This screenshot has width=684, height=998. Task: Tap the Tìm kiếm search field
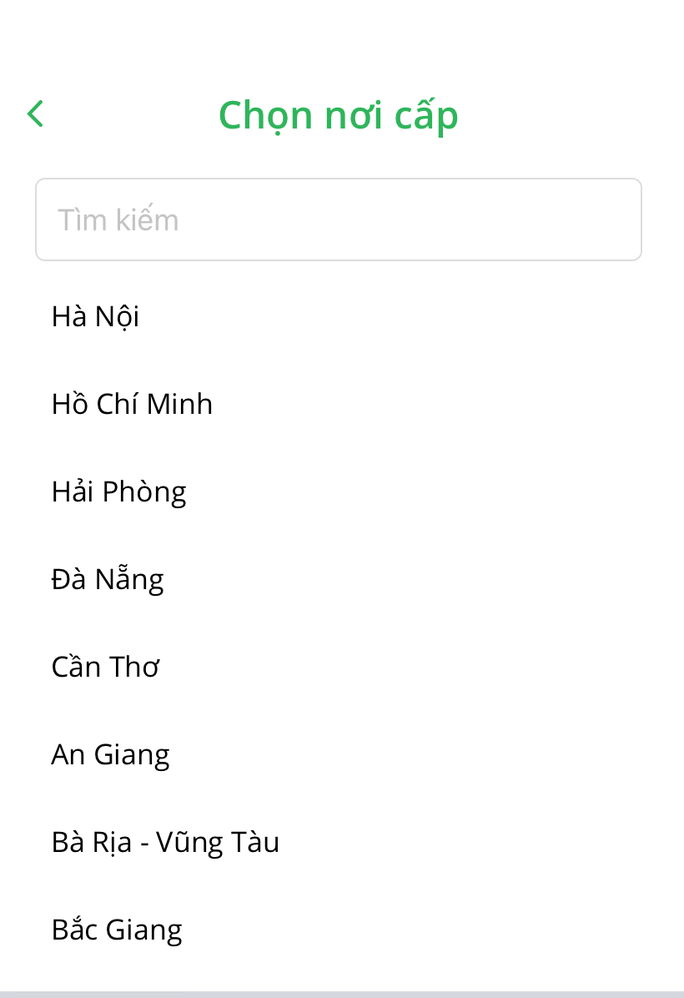pyautogui.click(x=338, y=220)
